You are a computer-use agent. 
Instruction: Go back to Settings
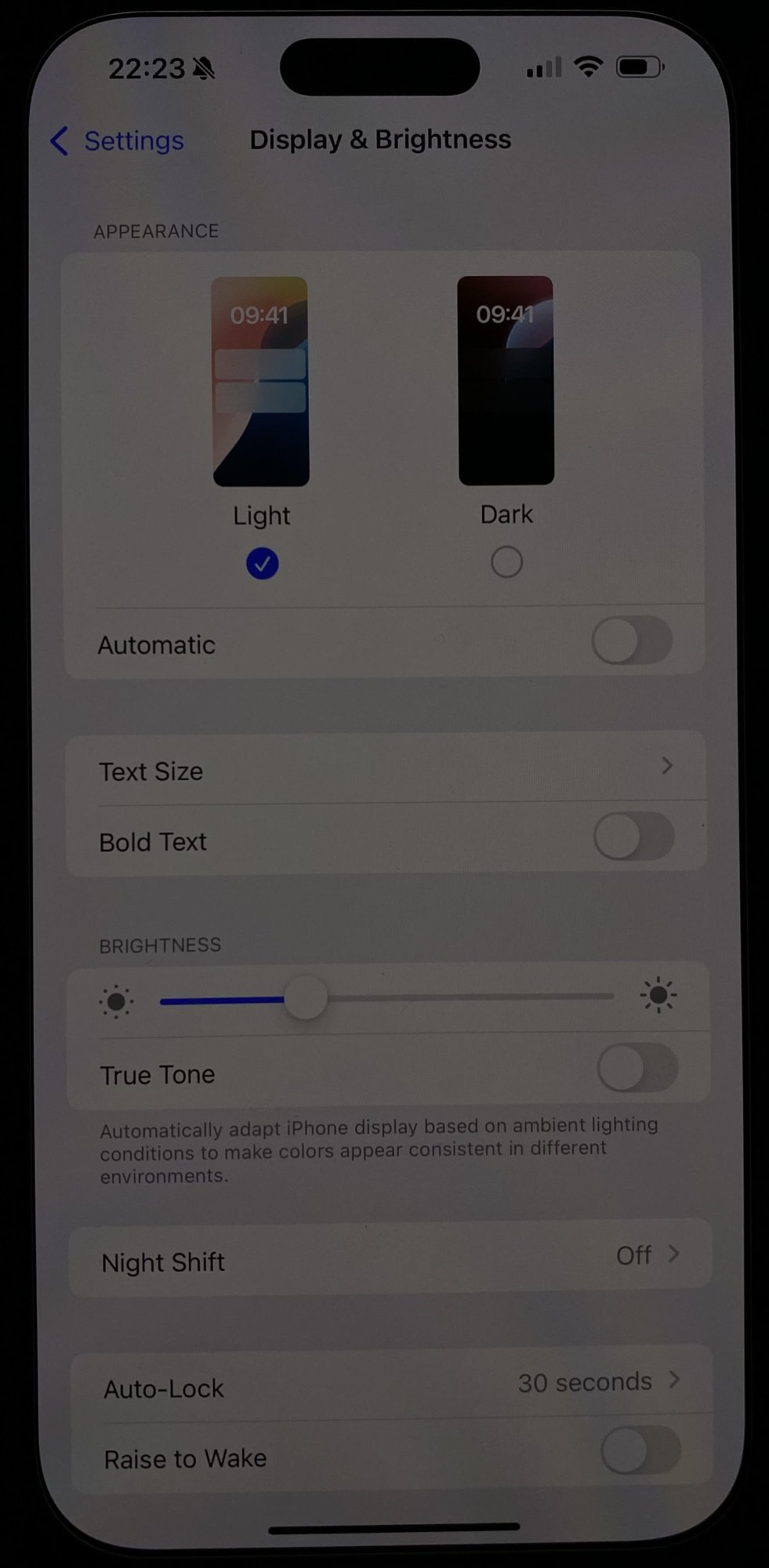118,141
